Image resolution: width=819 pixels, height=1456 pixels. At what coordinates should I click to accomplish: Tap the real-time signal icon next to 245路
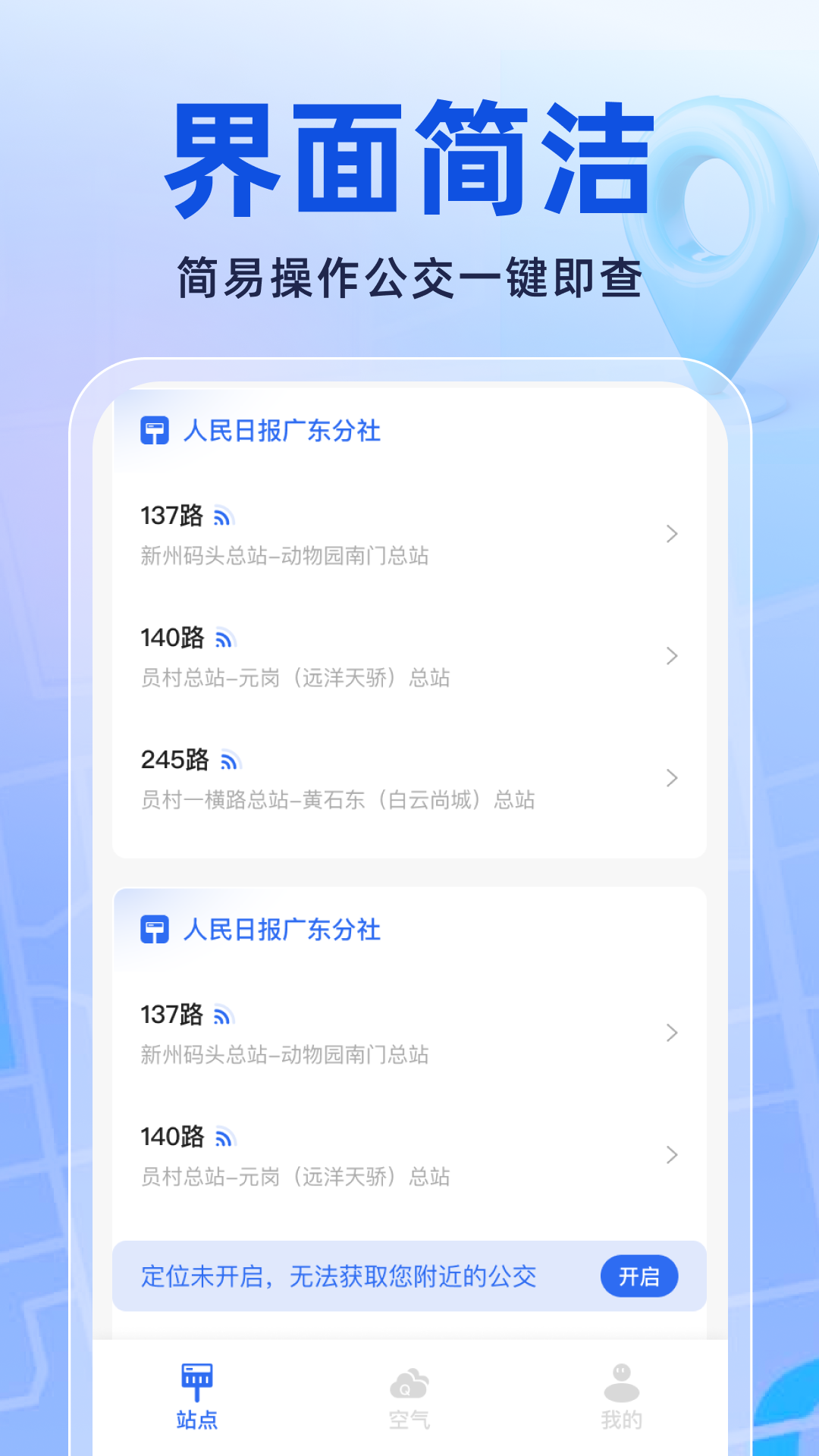point(231,760)
